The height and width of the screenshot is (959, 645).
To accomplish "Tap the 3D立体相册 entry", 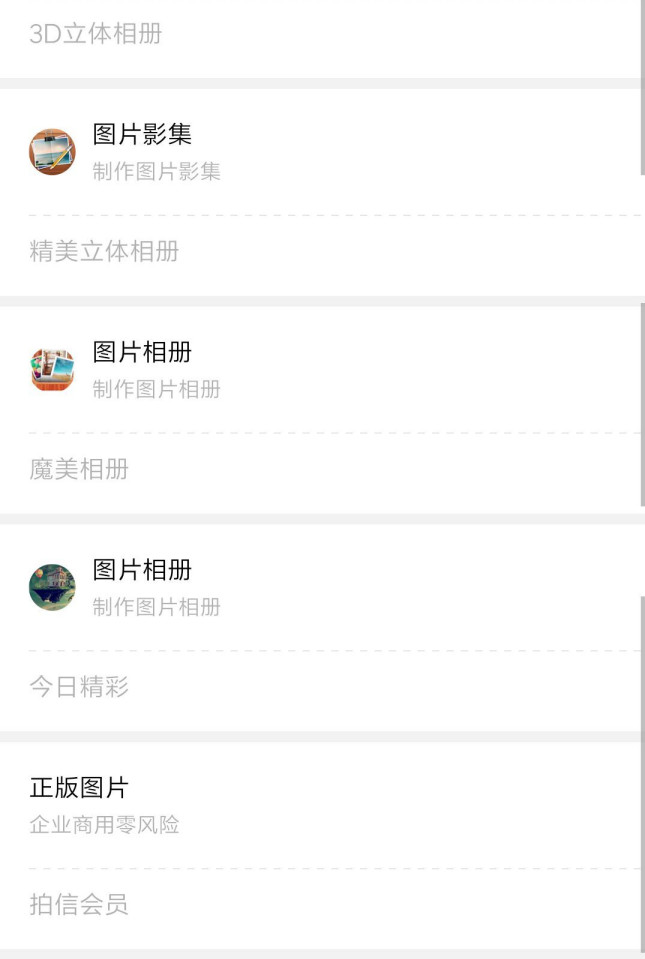I will point(96,34).
